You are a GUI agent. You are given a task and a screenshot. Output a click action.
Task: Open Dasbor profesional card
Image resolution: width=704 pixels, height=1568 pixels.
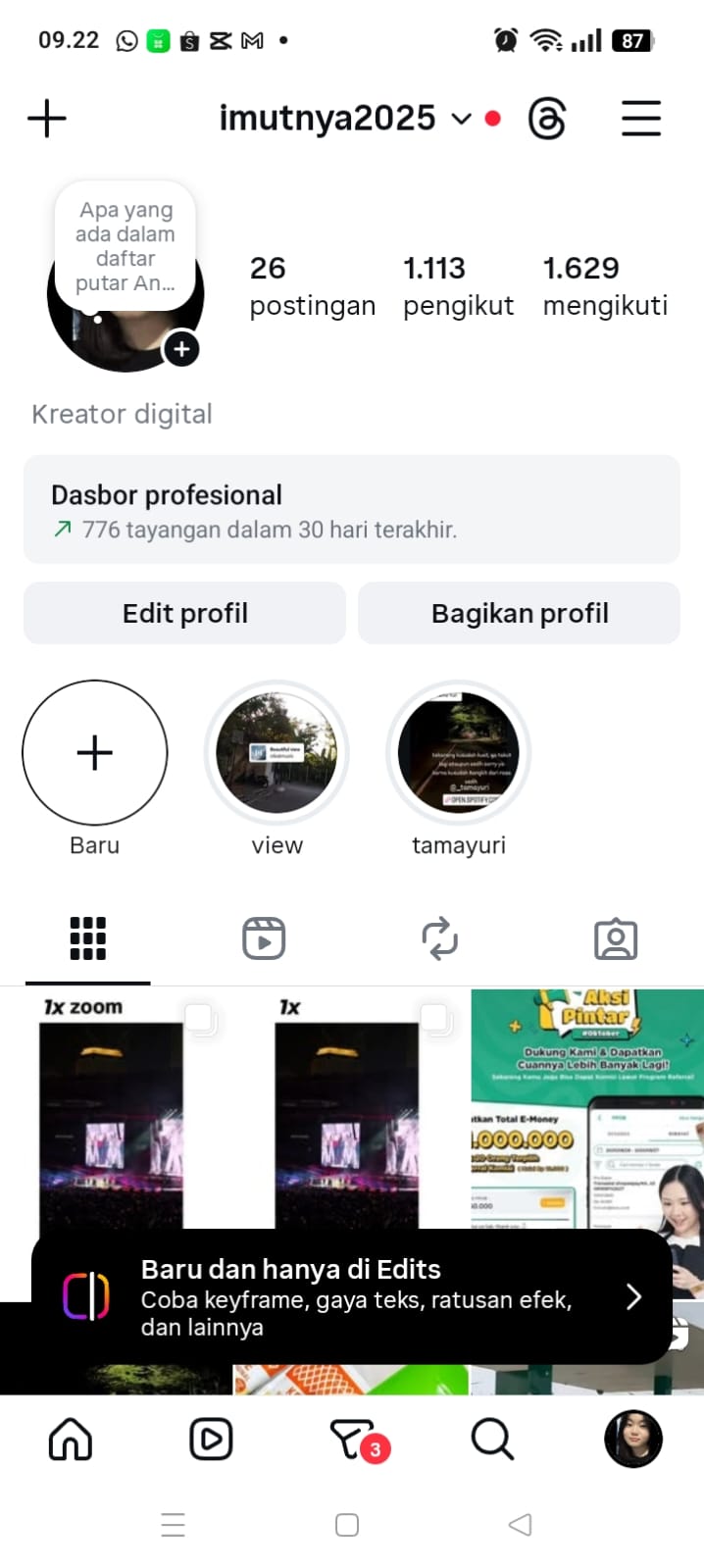351,510
